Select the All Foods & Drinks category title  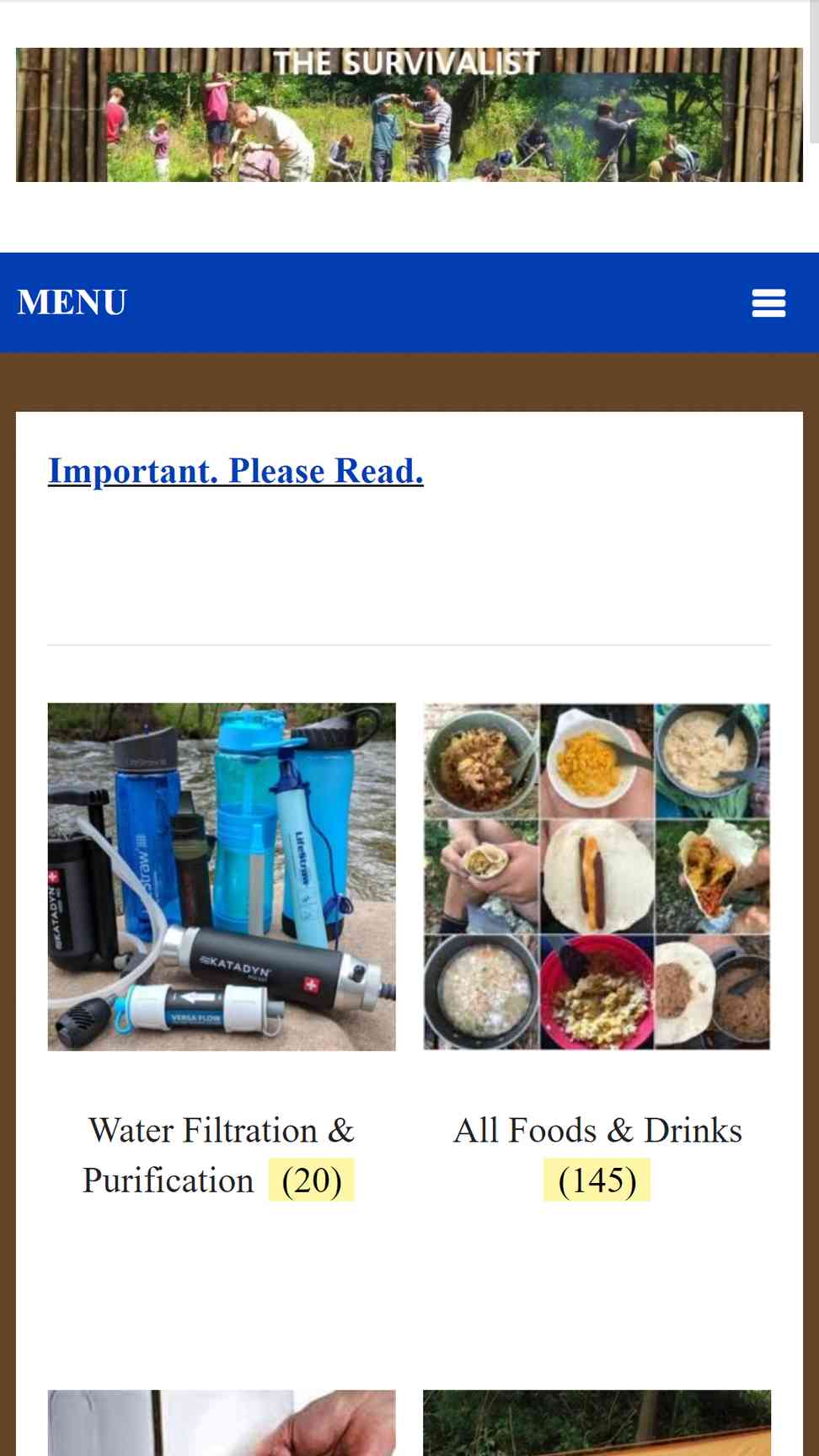tap(597, 1155)
